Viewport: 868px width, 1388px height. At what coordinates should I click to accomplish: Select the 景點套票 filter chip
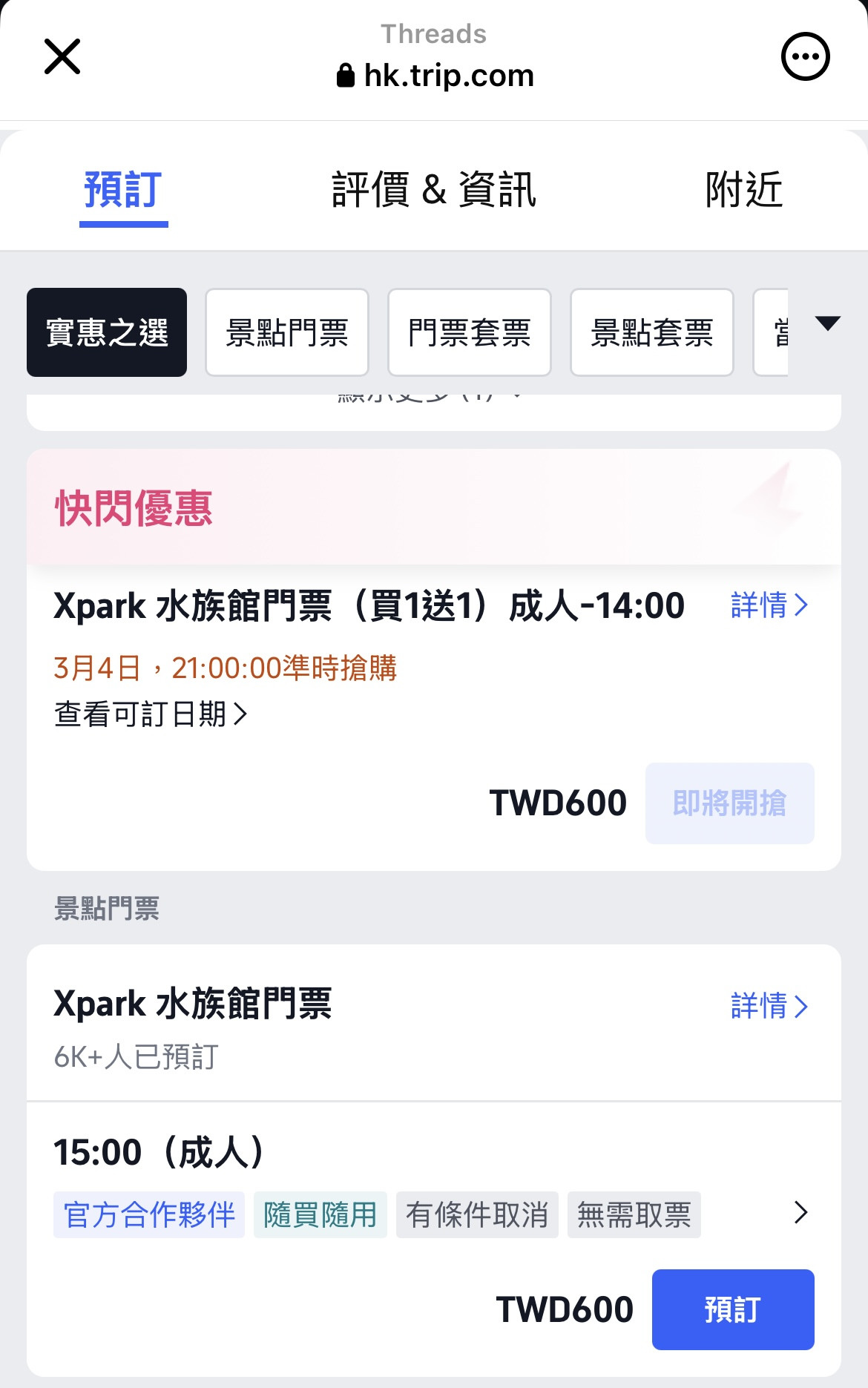pyautogui.click(x=652, y=332)
